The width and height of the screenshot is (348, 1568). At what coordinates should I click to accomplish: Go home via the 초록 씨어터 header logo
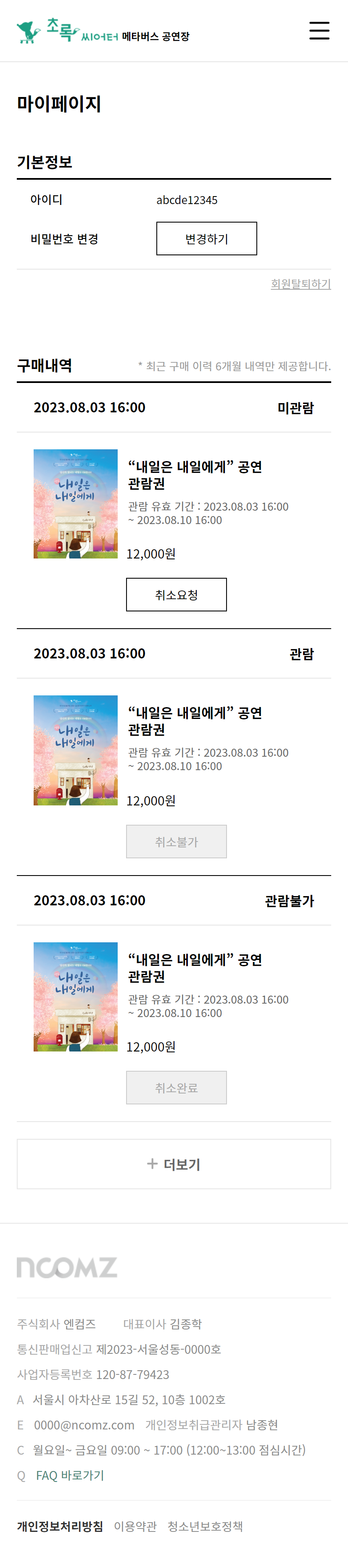click(103, 31)
